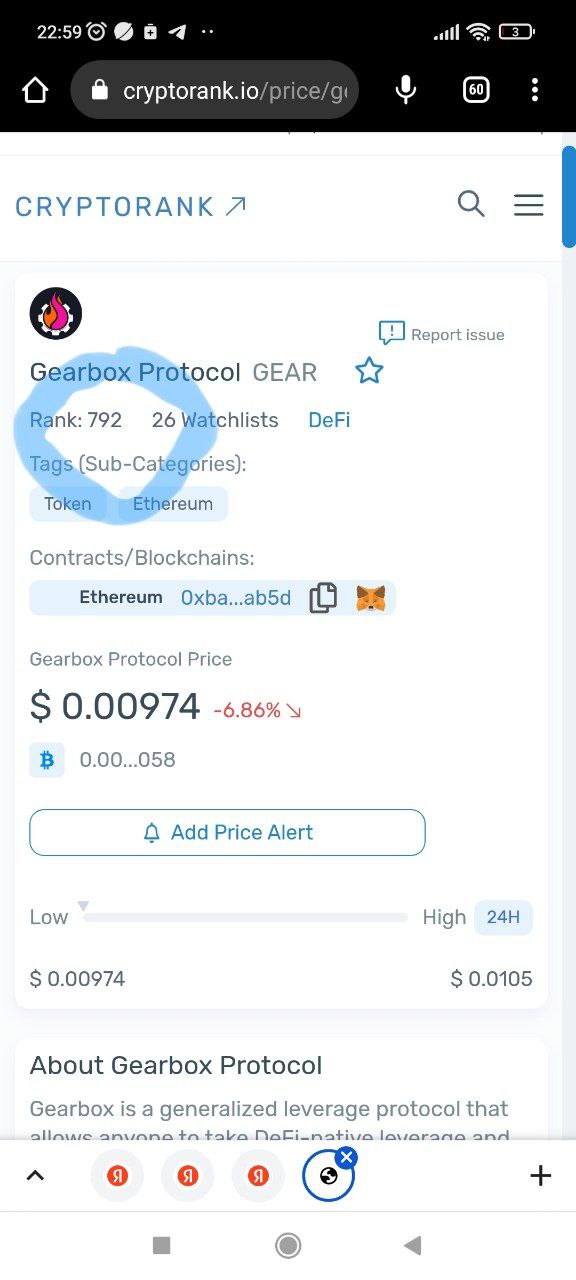Open the browser overflow menu

[x=535, y=91]
